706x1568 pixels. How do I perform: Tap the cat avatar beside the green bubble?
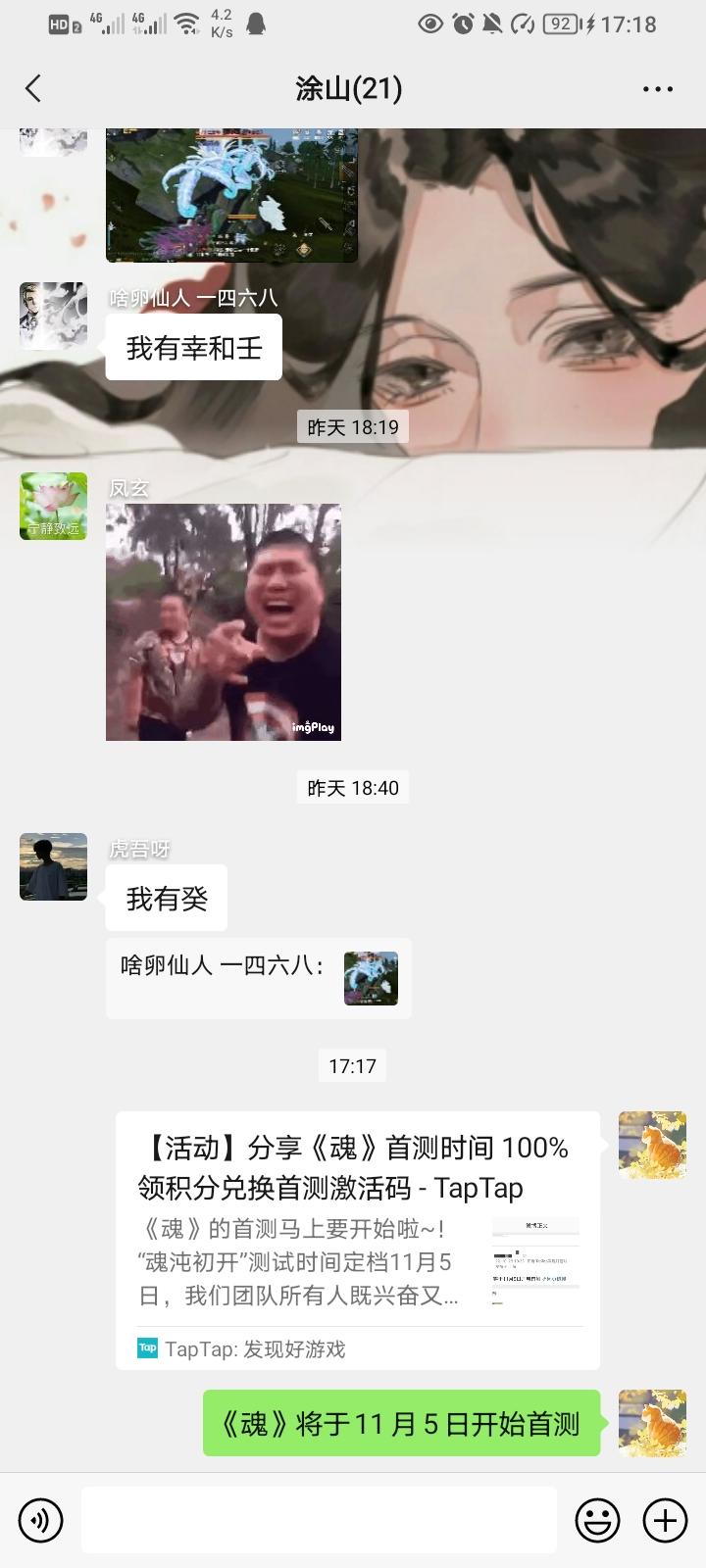pyautogui.click(x=652, y=1422)
